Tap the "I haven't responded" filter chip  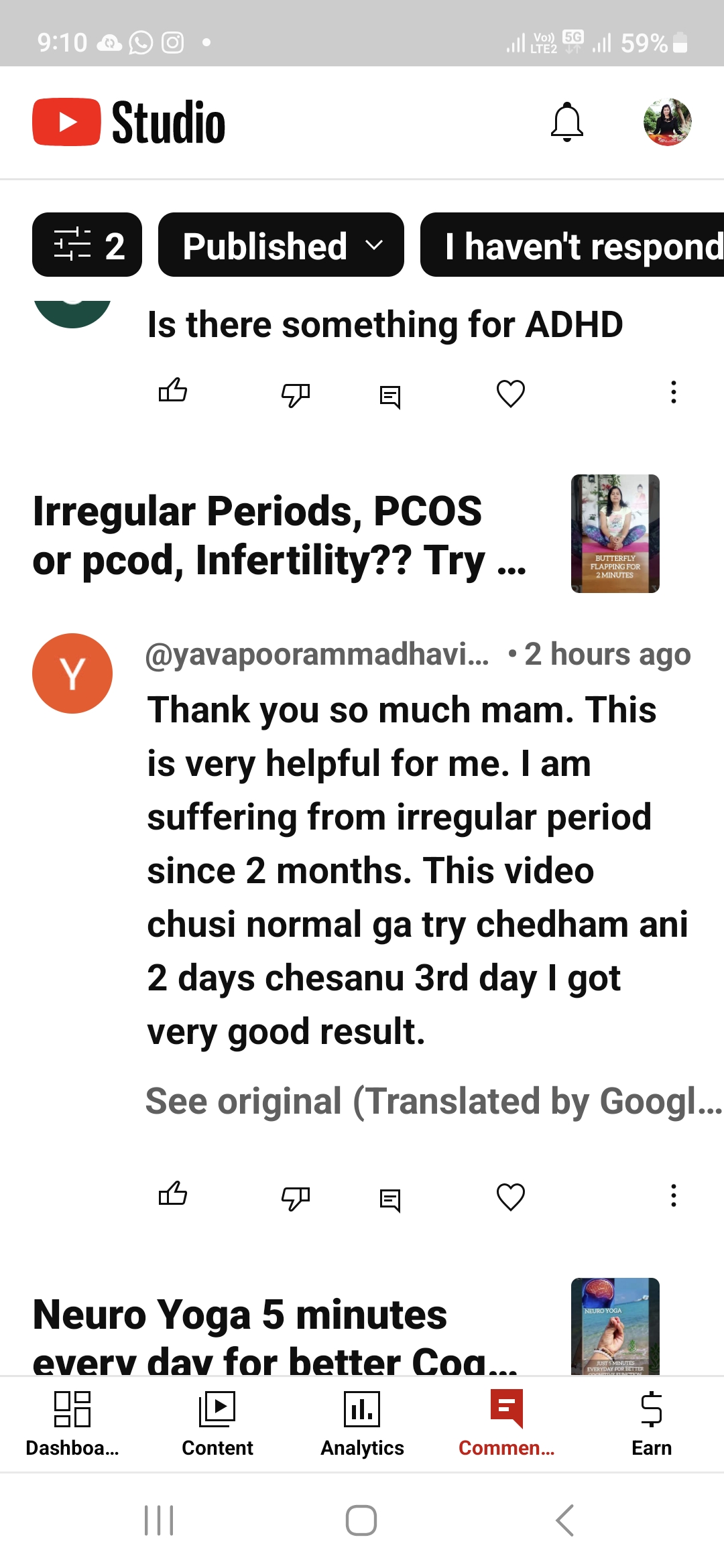[572, 245]
